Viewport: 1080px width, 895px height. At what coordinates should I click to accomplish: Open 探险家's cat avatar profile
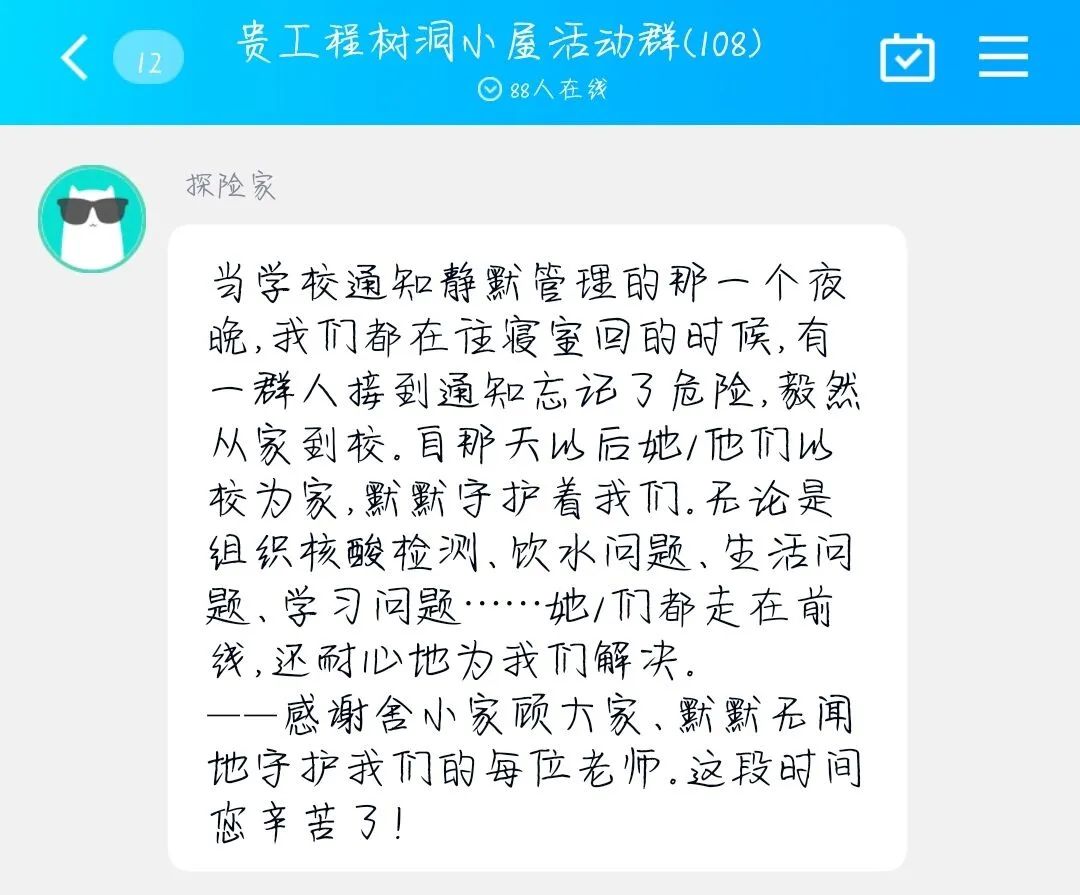pyautogui.click(x=92, y=219)
